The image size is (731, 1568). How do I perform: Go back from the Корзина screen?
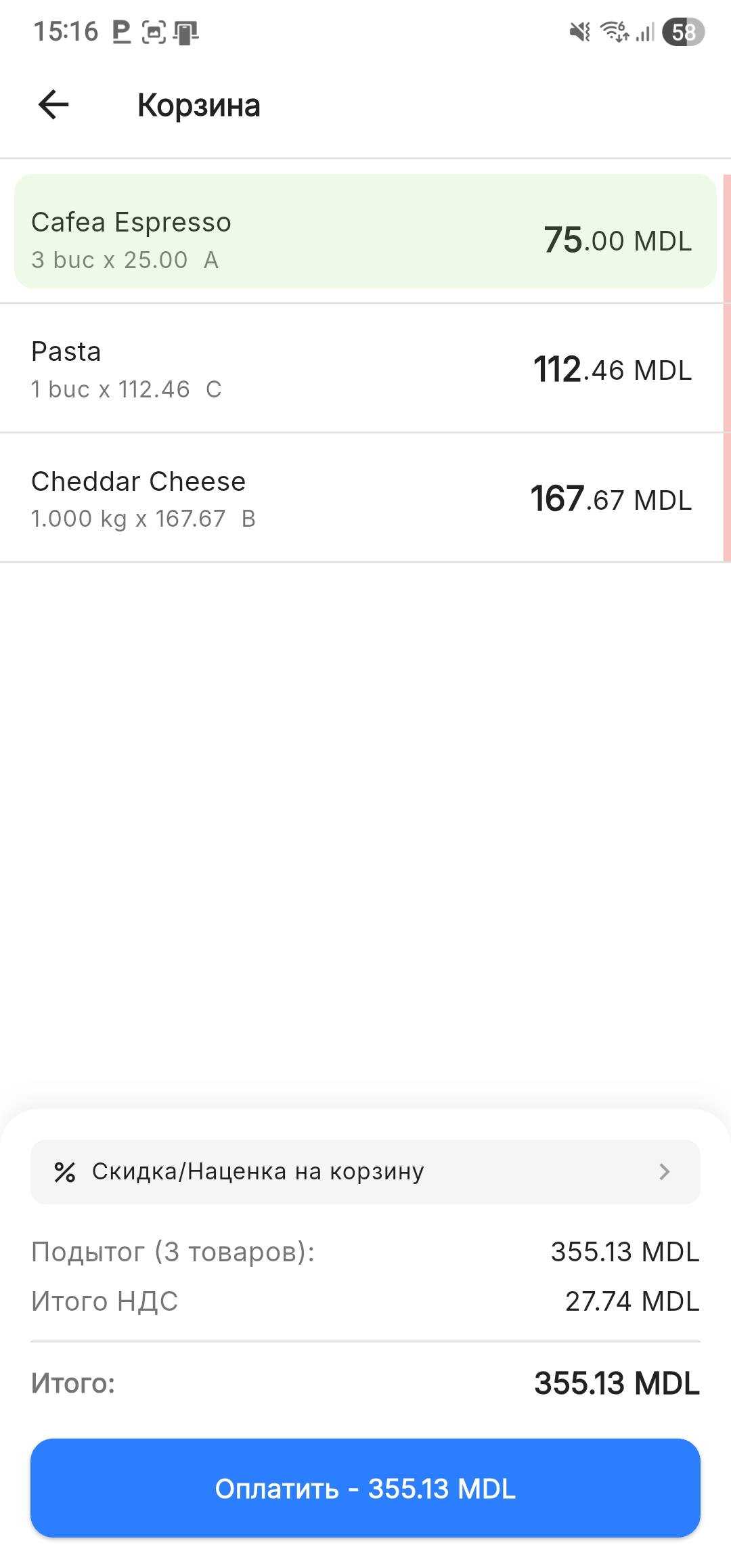point(53,105)
